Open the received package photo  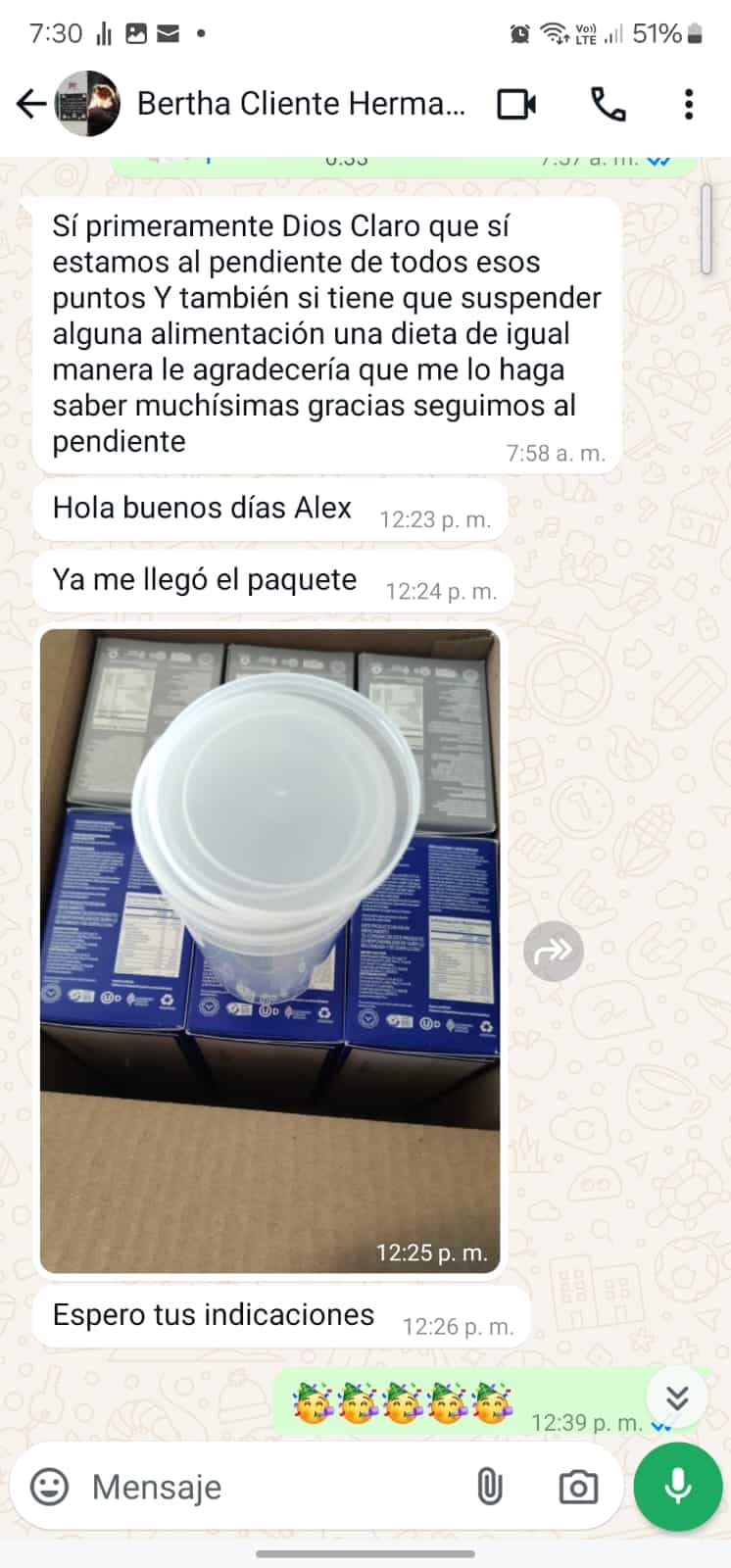pyautogui.click(x=269, y=951)
